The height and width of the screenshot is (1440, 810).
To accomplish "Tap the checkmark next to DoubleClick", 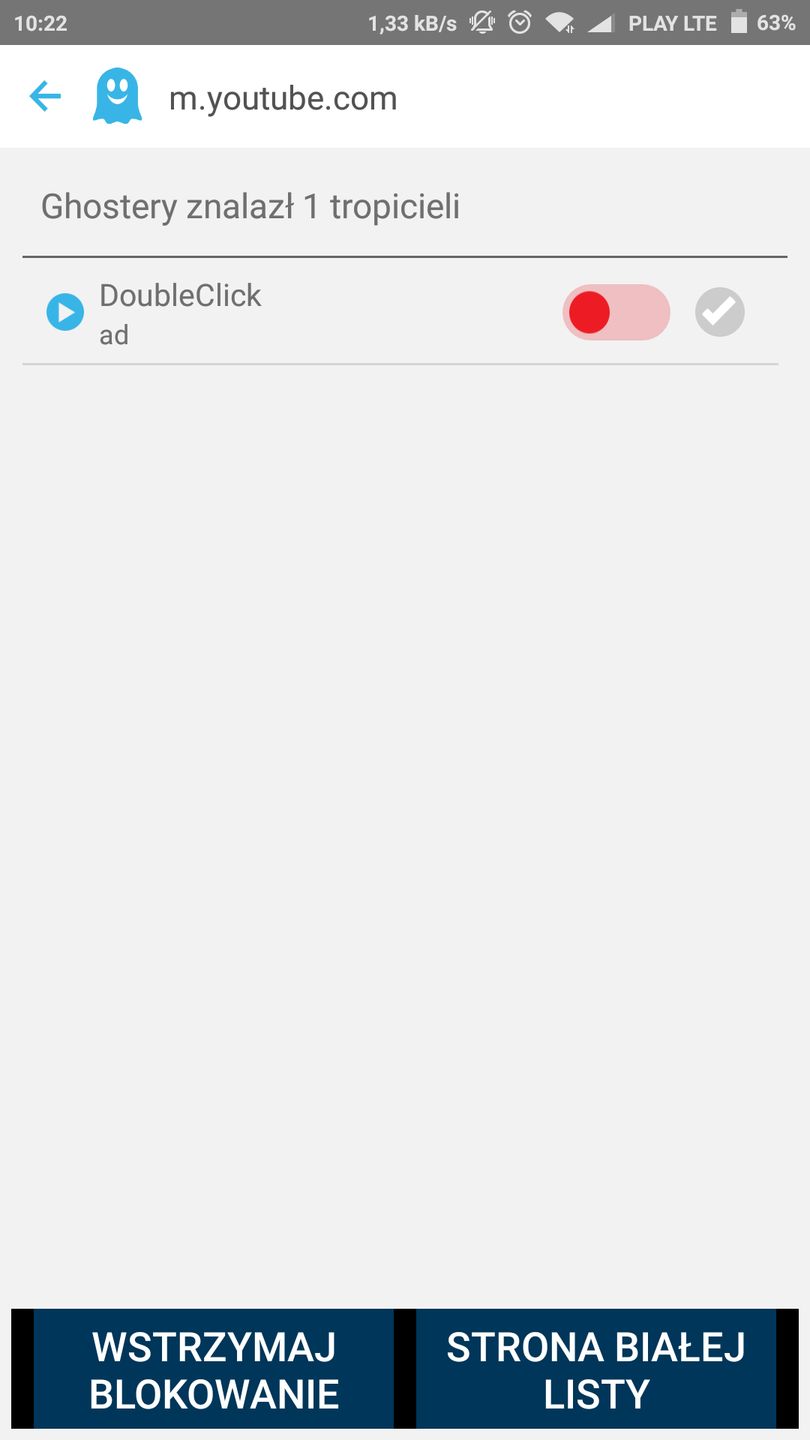I will (x=720, y=312).
